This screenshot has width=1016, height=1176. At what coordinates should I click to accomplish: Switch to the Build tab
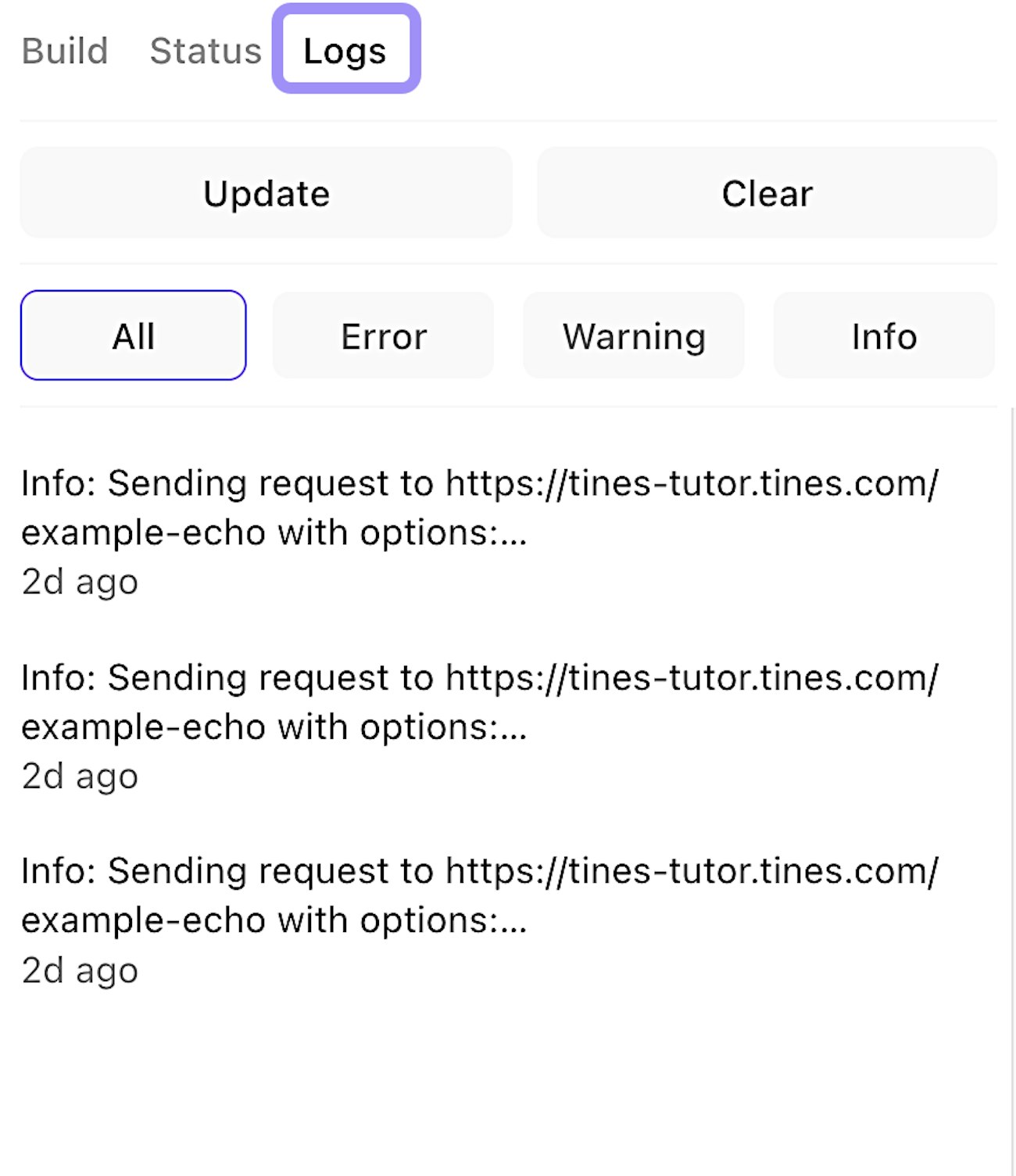[x=65, y=52]
